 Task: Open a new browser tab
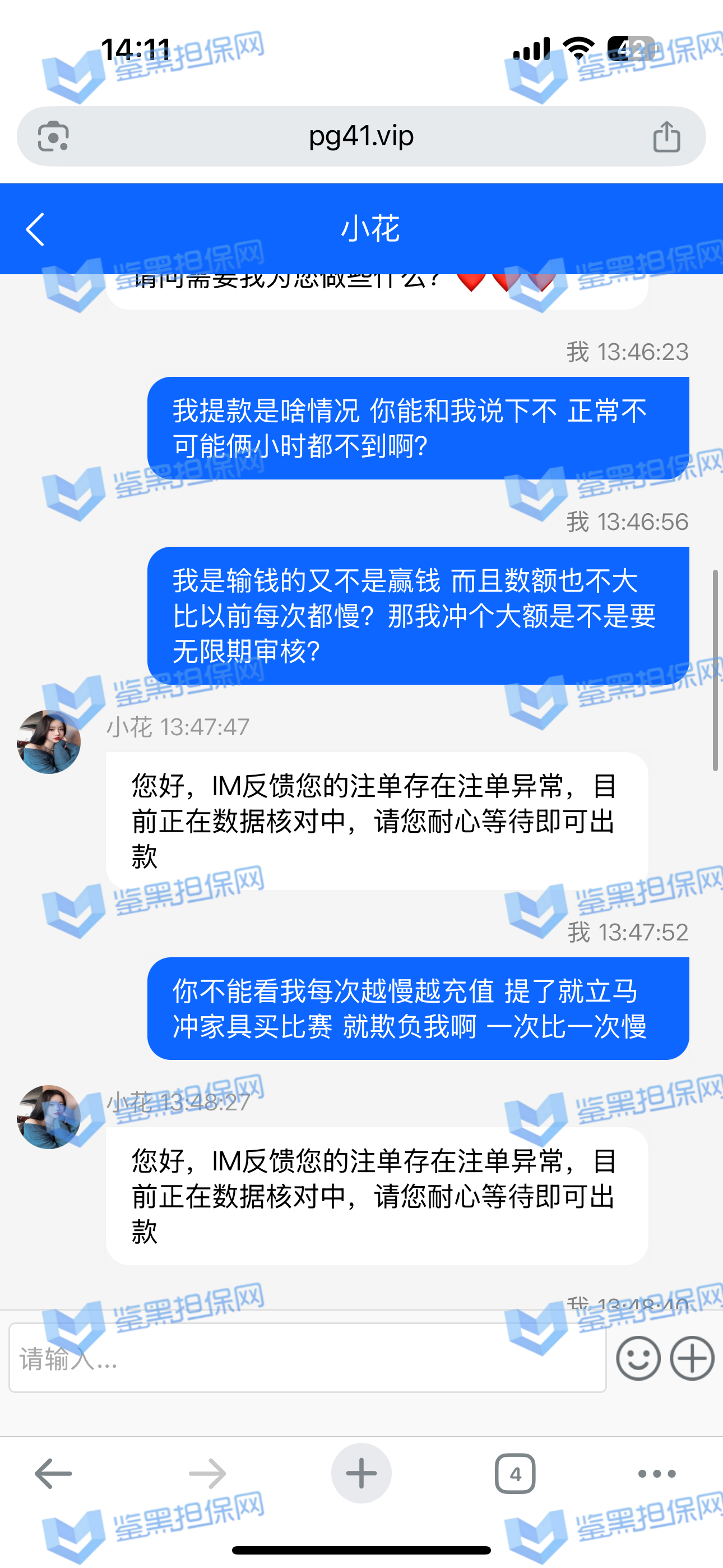[361, 1474]
